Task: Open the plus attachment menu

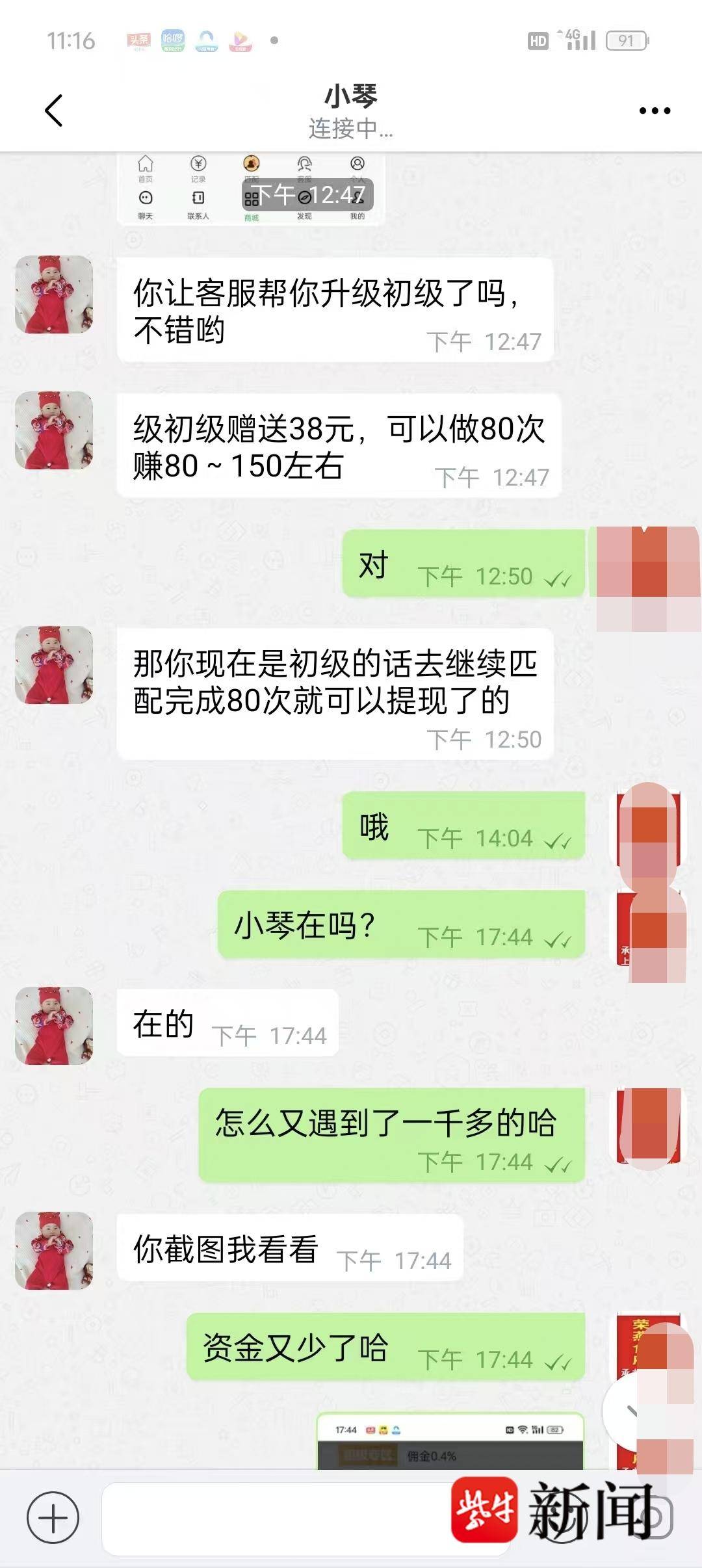Action: (53, 1517)
